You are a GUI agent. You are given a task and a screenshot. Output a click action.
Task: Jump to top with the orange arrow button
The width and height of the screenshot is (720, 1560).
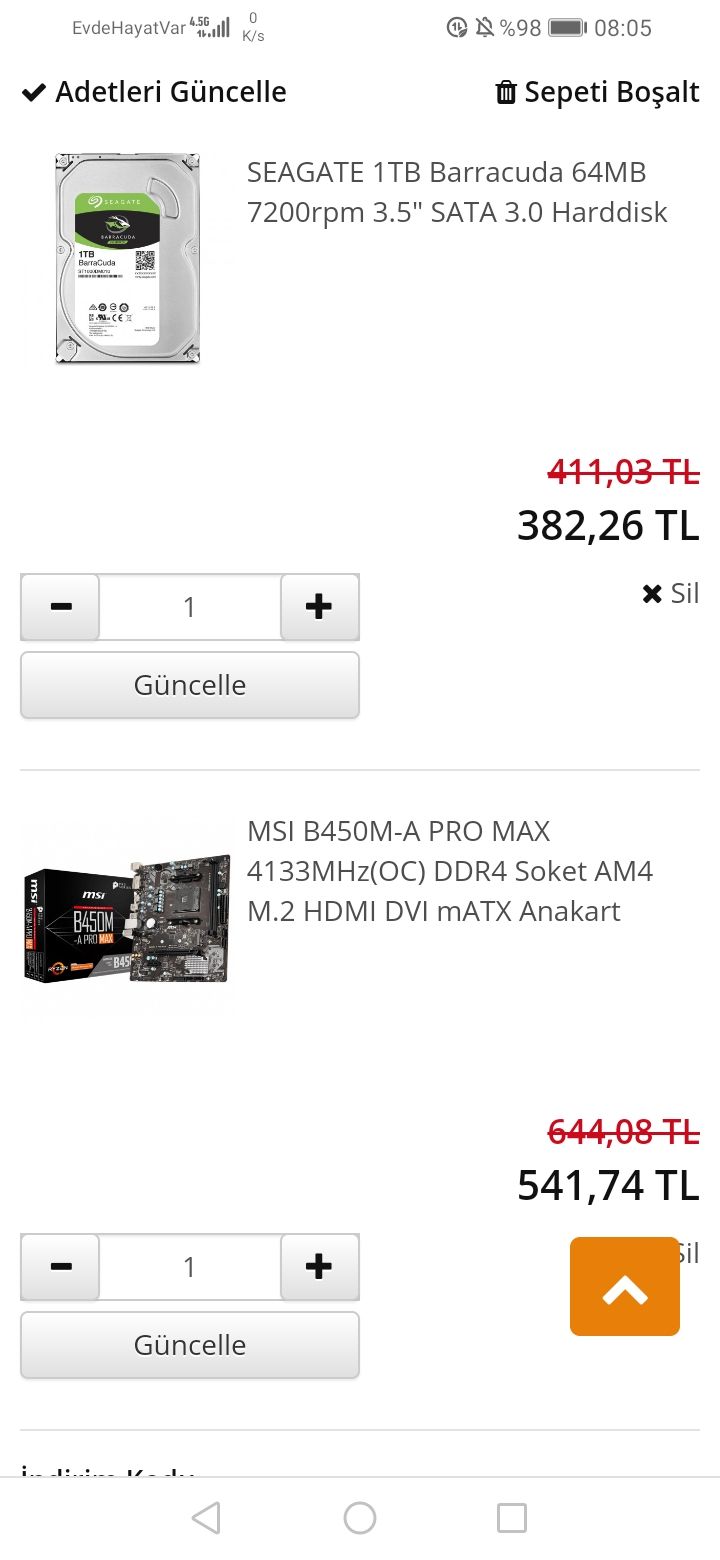[x=625, y=1286]
